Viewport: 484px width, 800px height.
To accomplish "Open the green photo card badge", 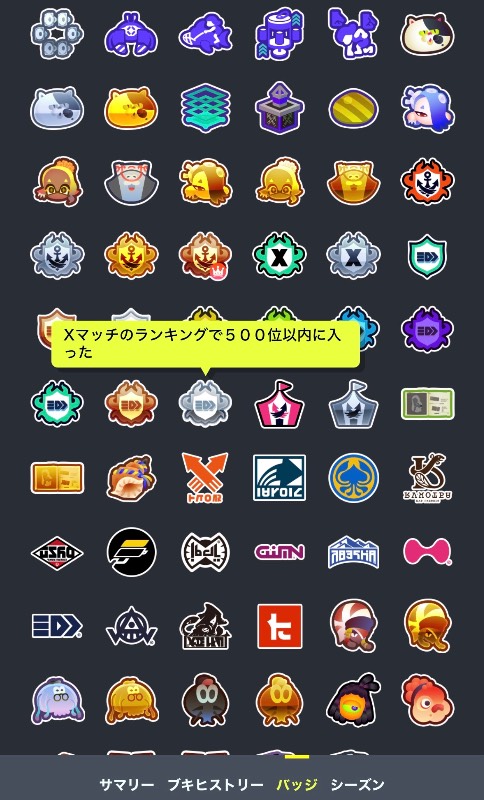I will pyautogui.click(x=427, y=404).
